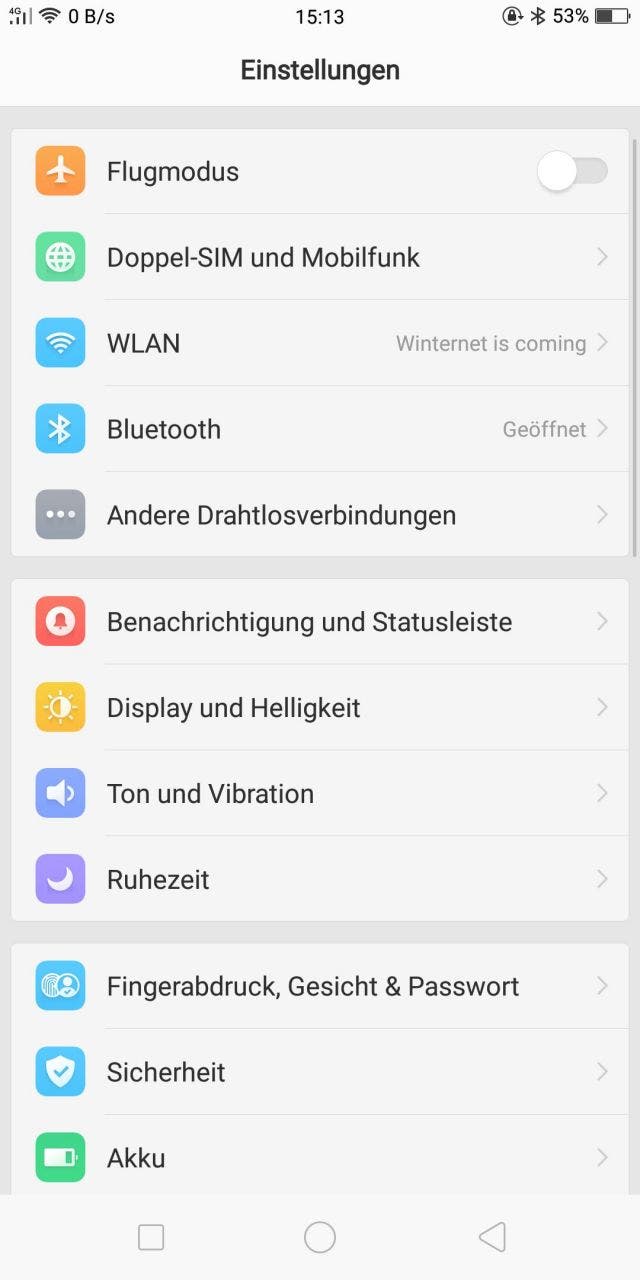The height and width of the screenshot is (1280, 640).
Task: Open Andere Drahtlosverbindungen
Action: click(x=320, y=515)
